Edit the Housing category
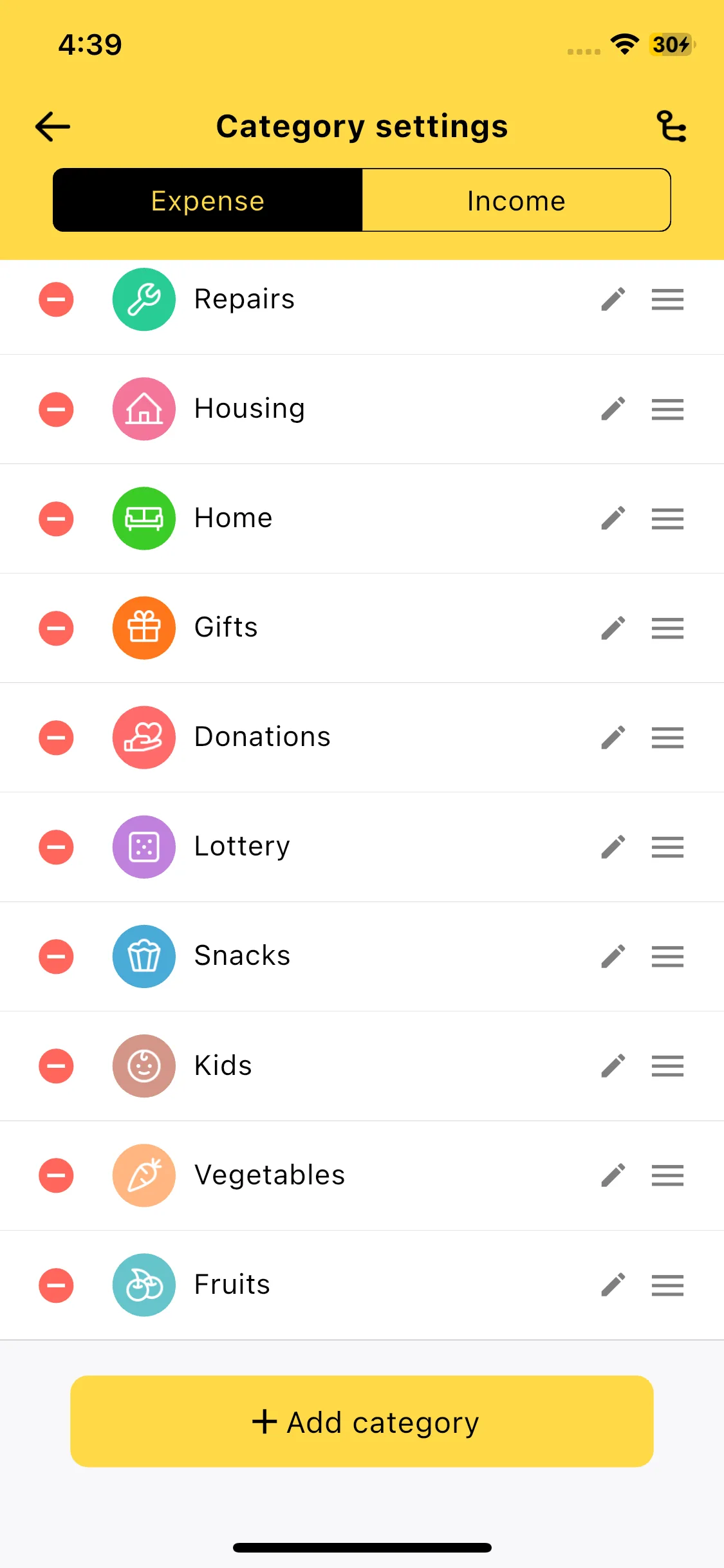Image resolution: width=724 pixels, height=1568 pixels. click(x=613, y=409)
